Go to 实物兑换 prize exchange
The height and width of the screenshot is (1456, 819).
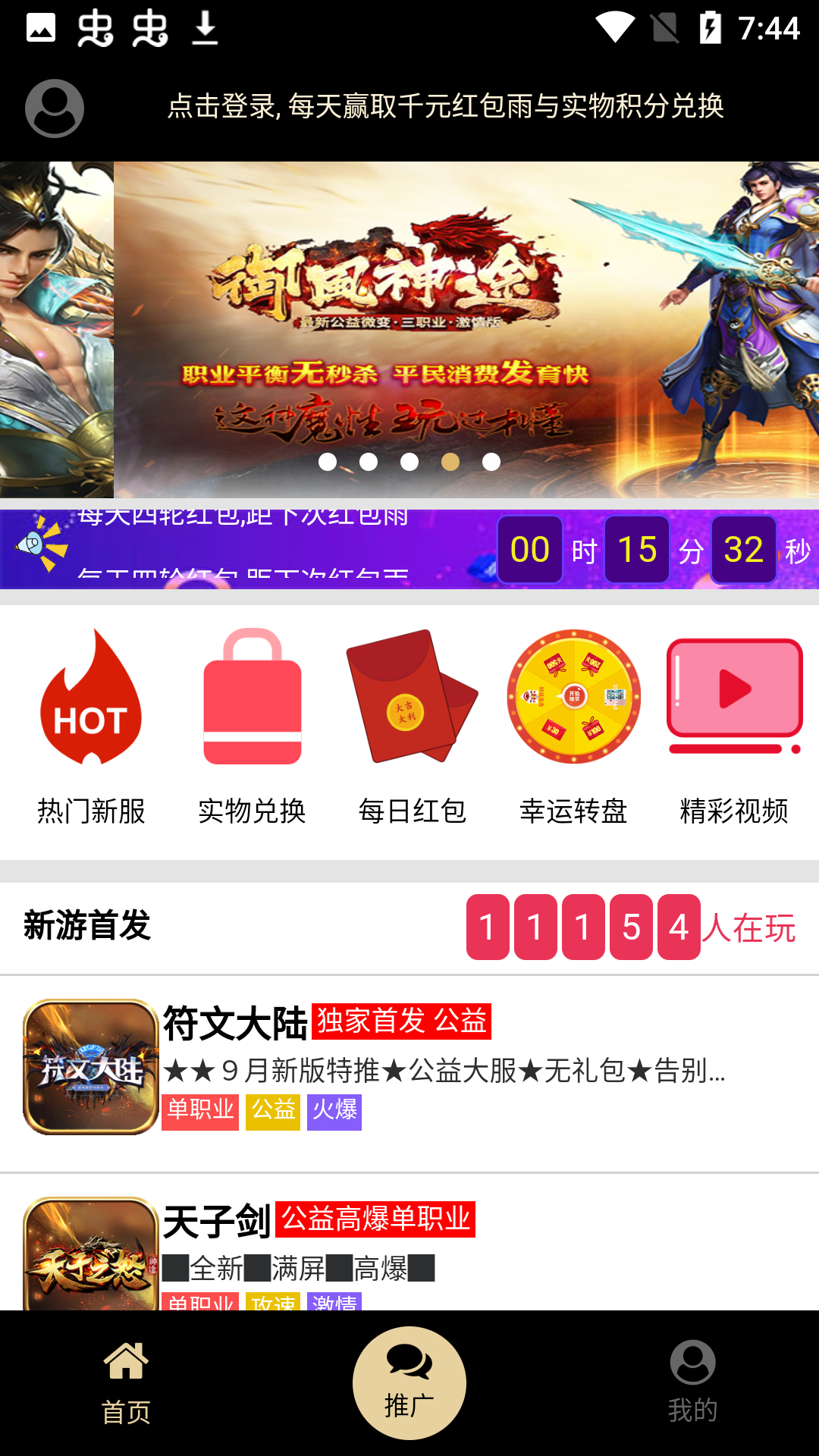pyautogui.click(x=252, y=726)
